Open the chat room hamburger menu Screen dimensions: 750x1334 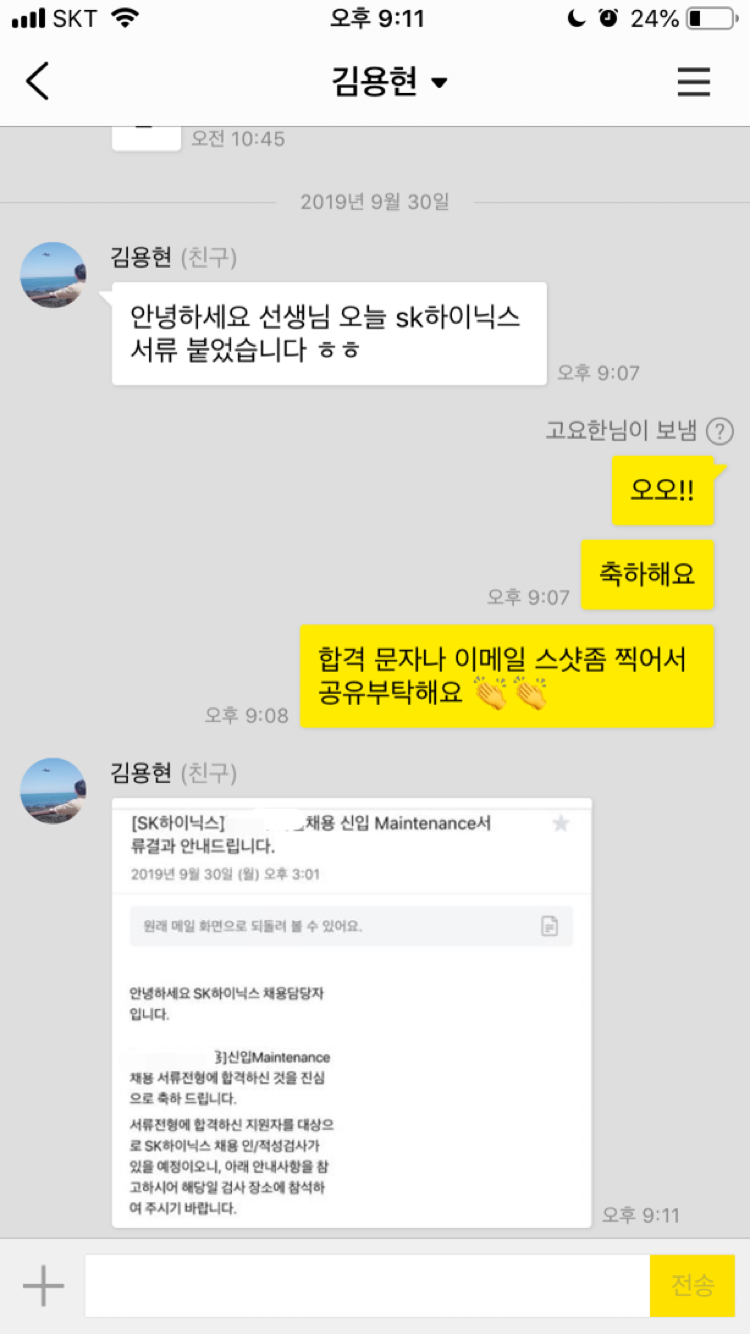tap(693, 82)
